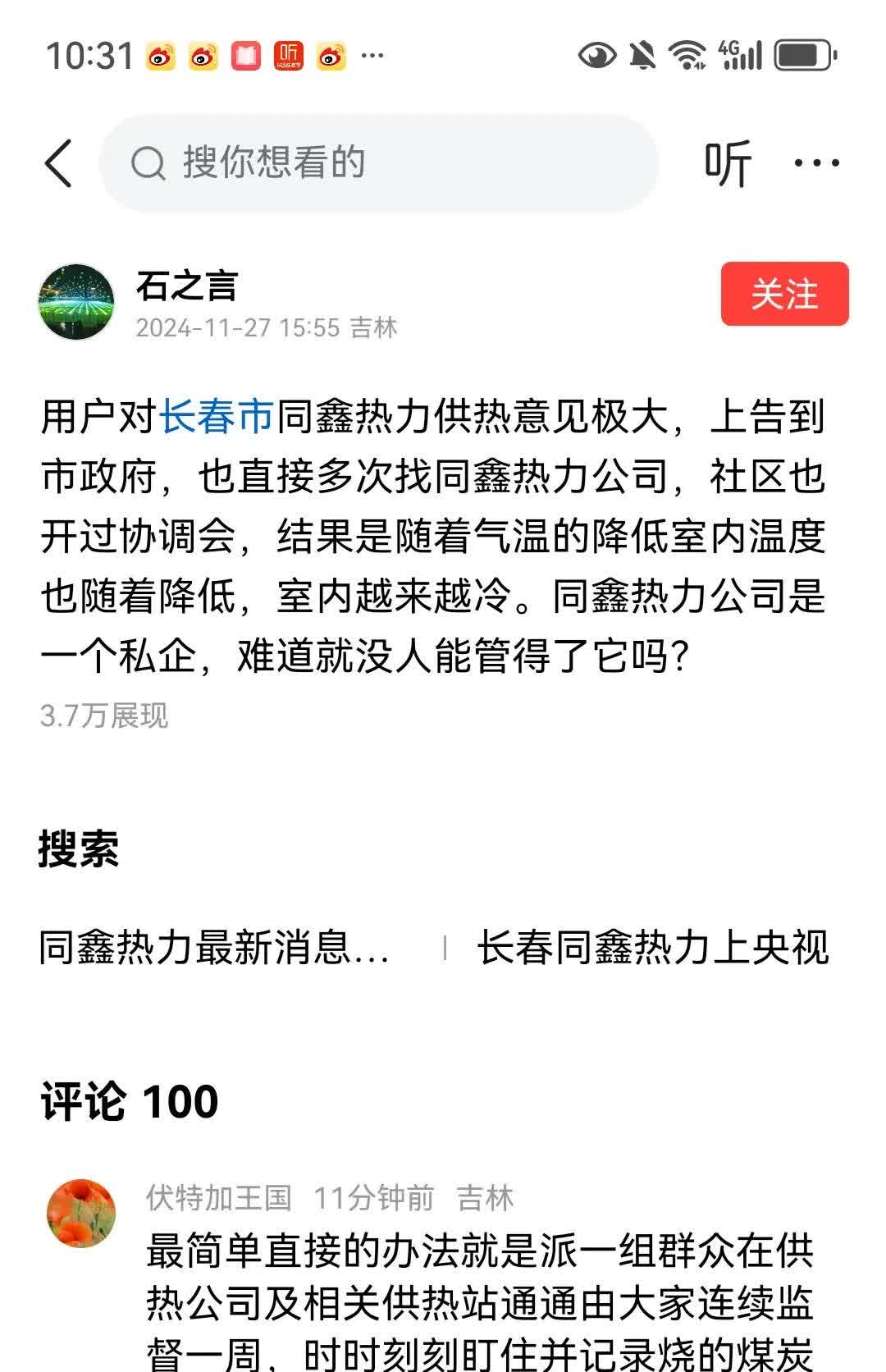Viewport: 886px width, 1372px height.
Task: Tap the 3.7万展现 impression stats
Action: [x=103, y=716]
